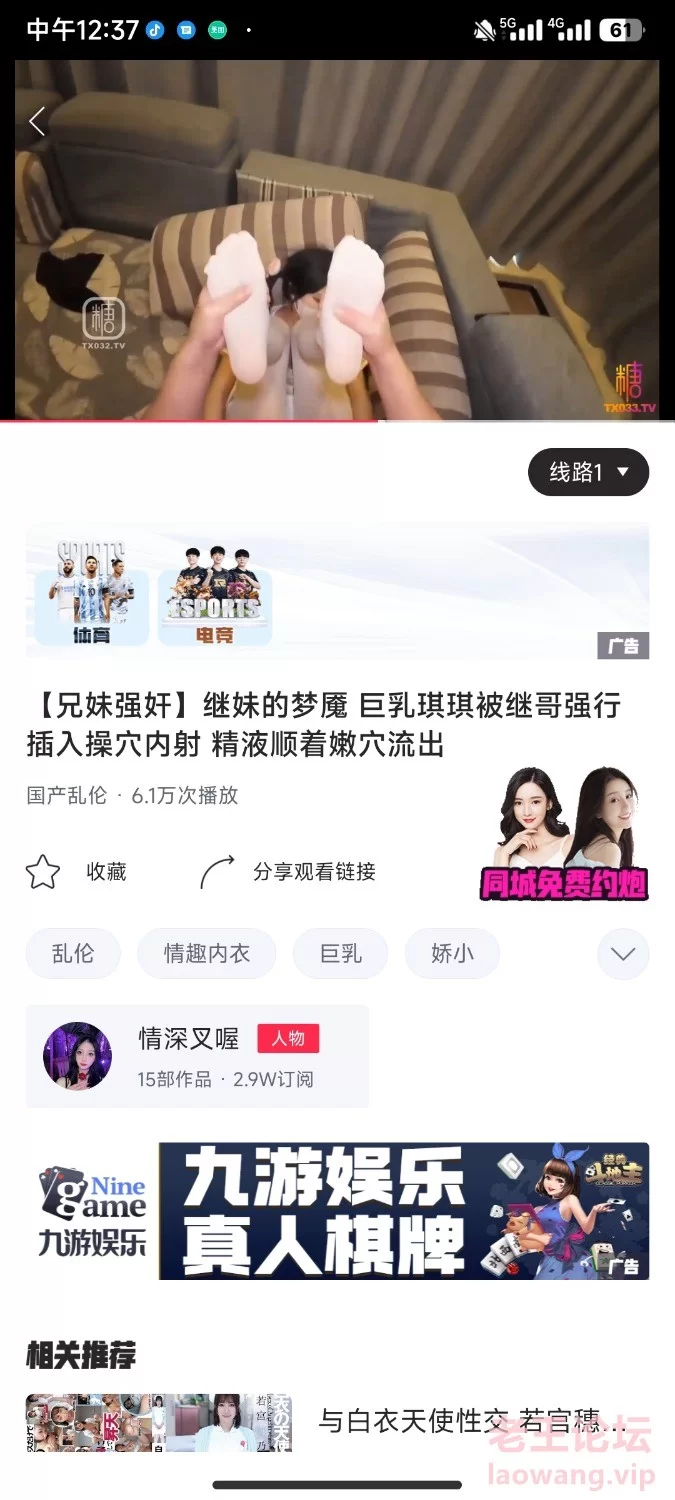
Task: Expand the tag list with the chevron
Action: pos(623,953)
